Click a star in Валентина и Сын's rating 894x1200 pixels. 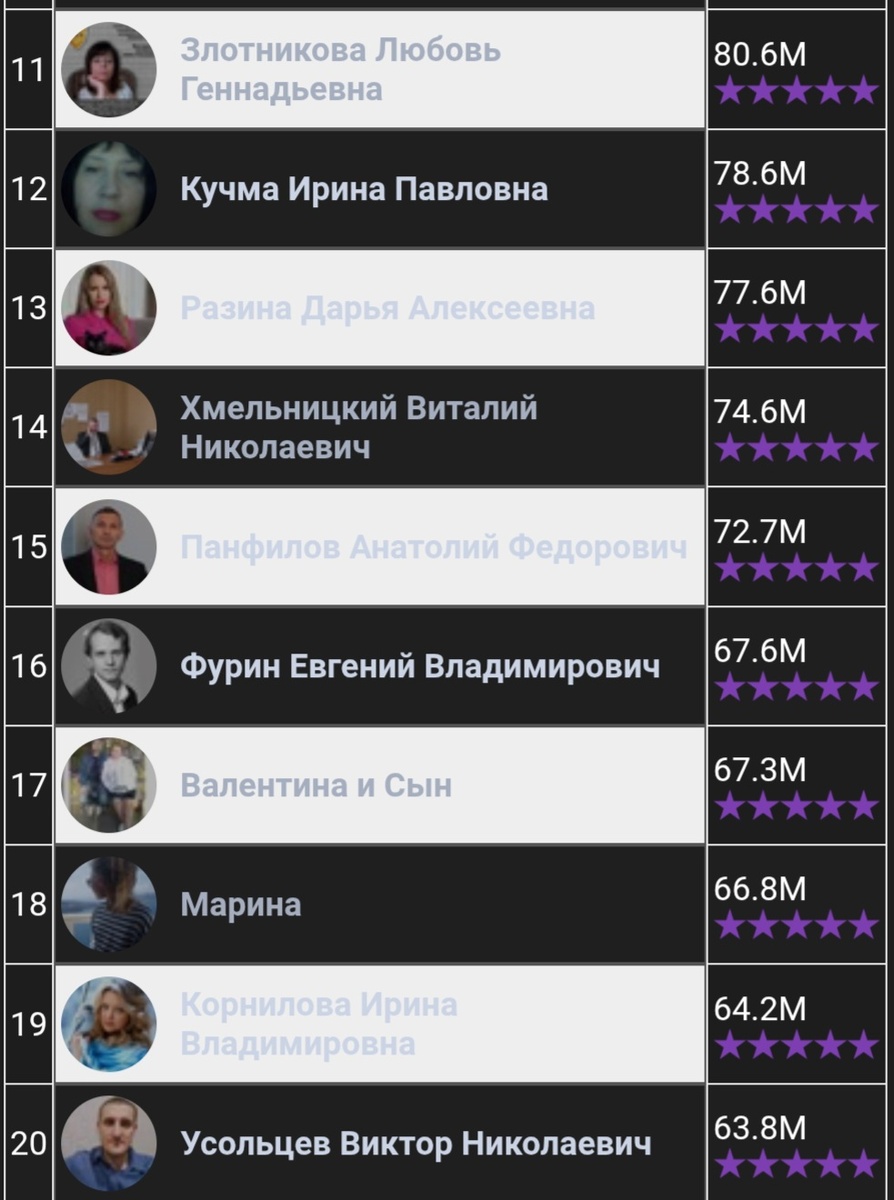pos(793,807)
